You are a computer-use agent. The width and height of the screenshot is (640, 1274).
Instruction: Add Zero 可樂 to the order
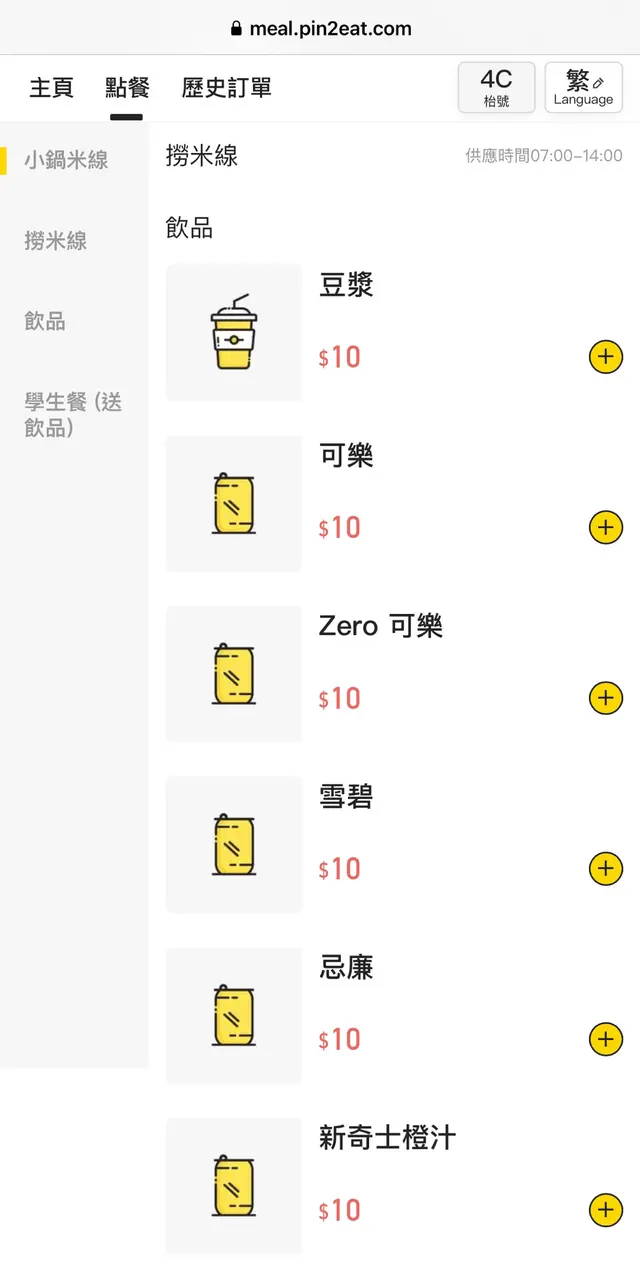pos(606,698)
